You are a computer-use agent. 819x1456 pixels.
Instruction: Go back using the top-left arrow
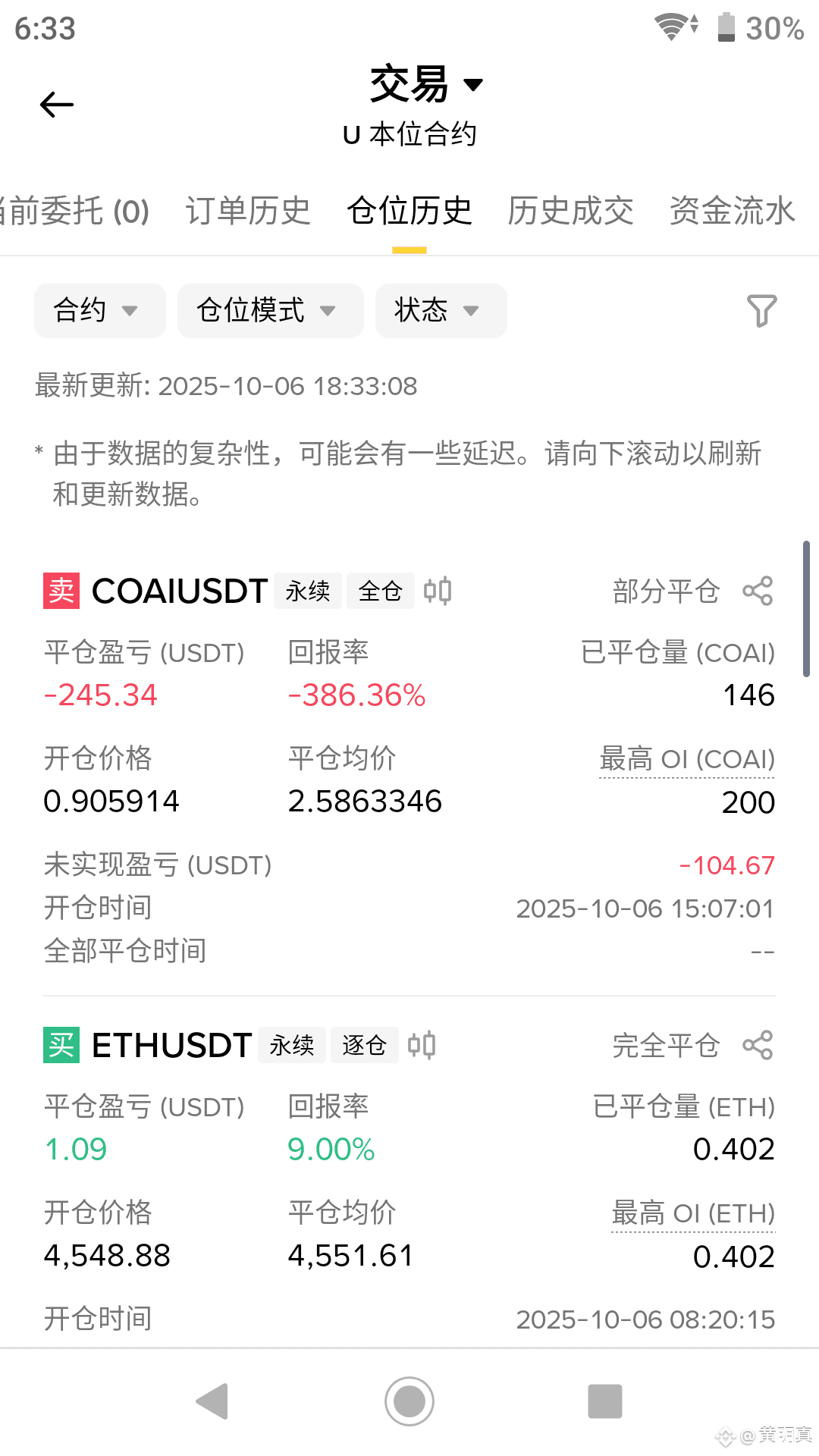[x=57, y=105]
